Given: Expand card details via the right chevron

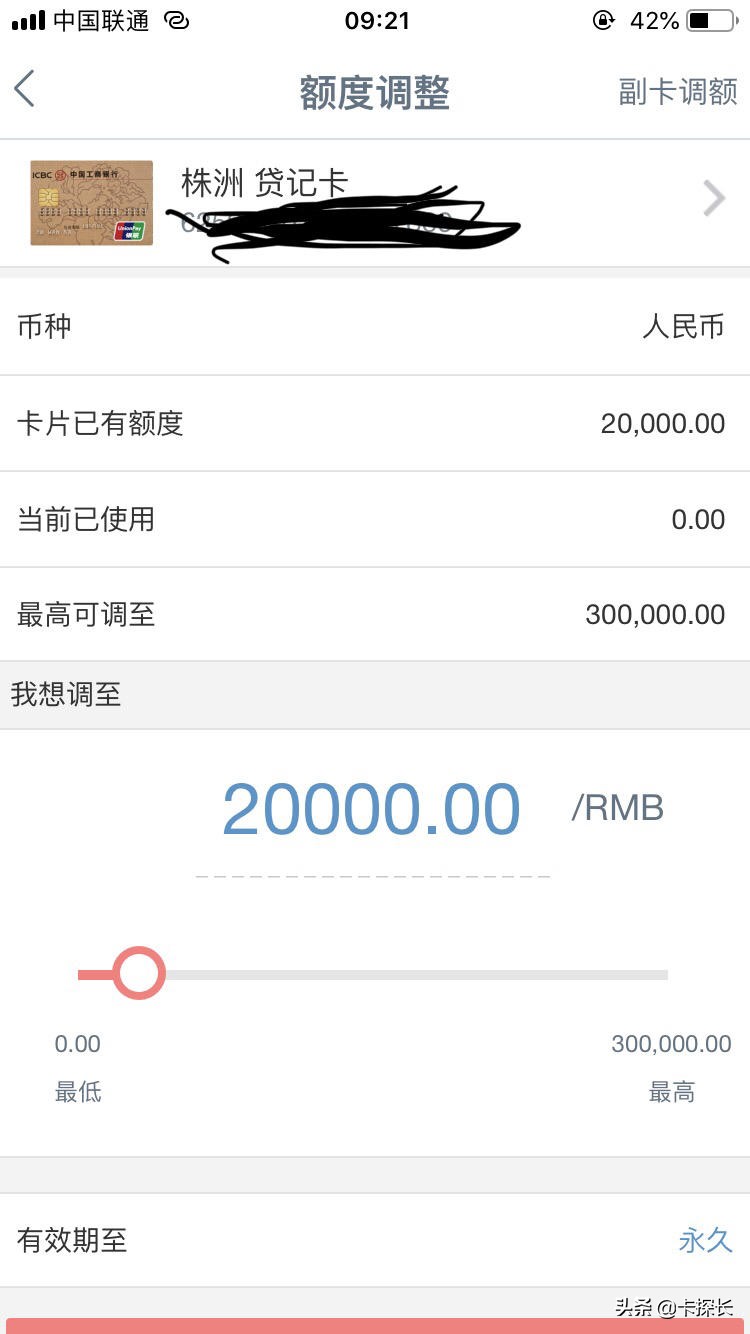Looking at the screenshot, I should [x=714, y=198].
